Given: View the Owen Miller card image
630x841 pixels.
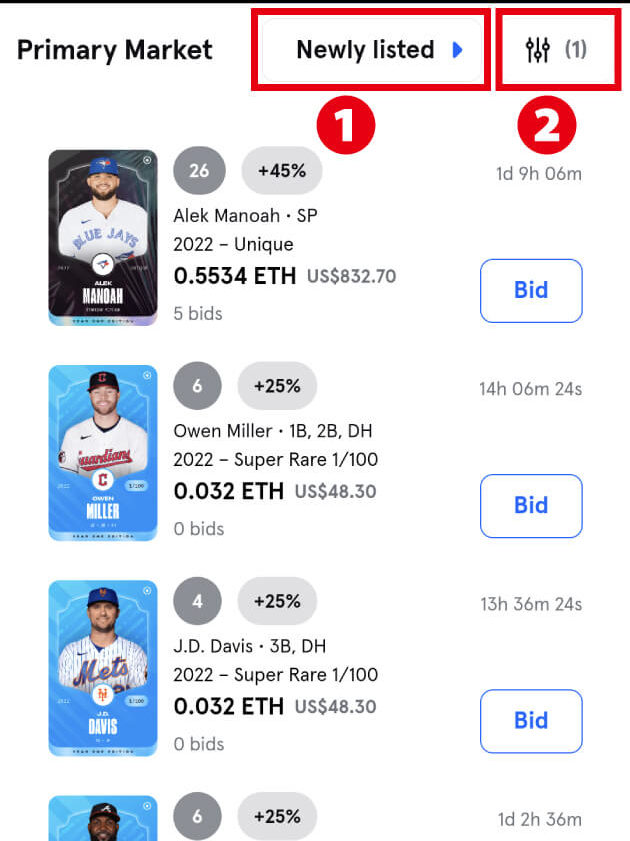Looking at the screenshot, I should 103,452.
